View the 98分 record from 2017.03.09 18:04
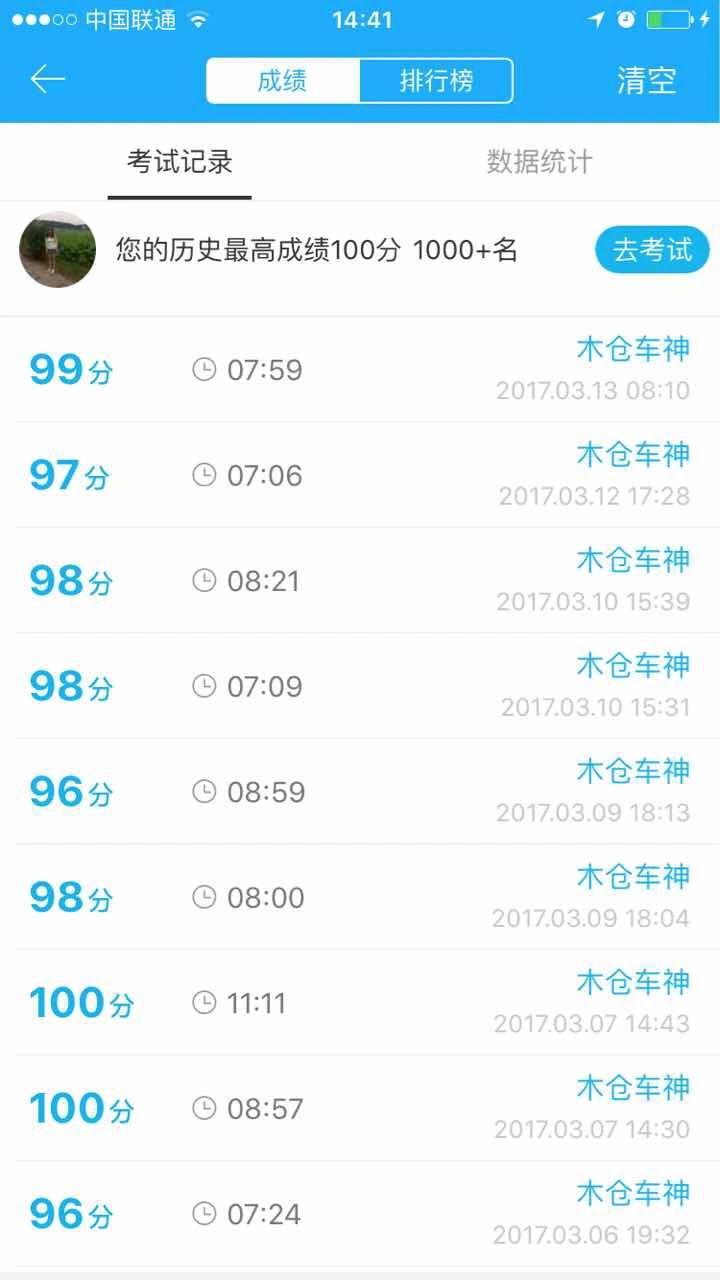720x1280 pixels. tap(360, 897)
